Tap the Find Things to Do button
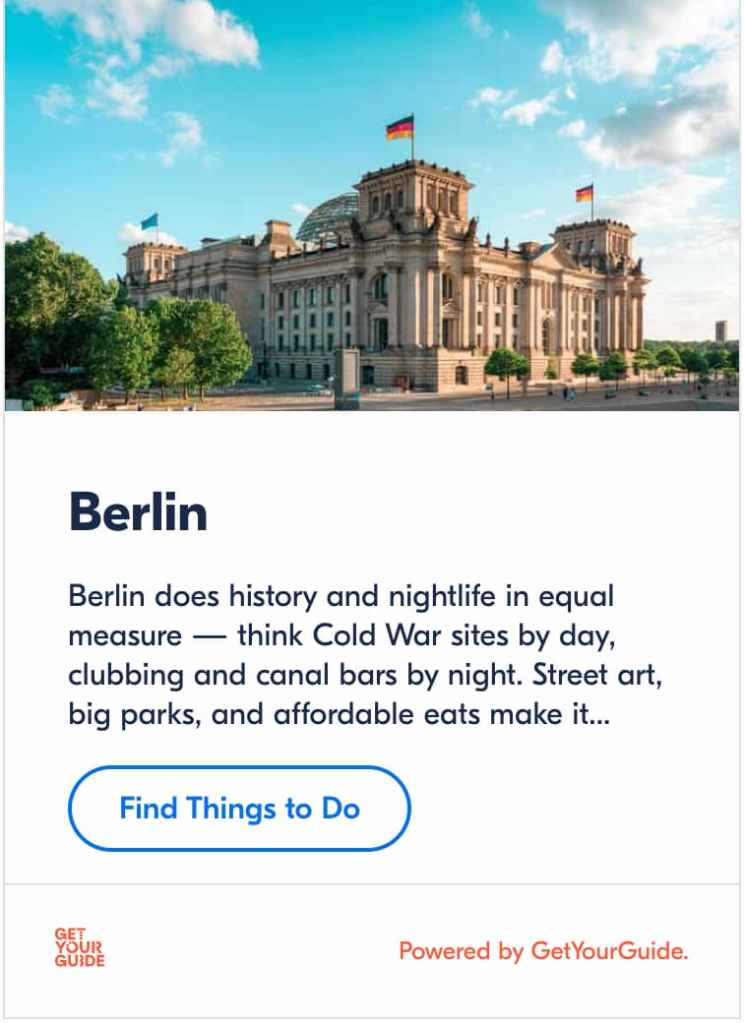744x1023 pixels. click(239, 808)
